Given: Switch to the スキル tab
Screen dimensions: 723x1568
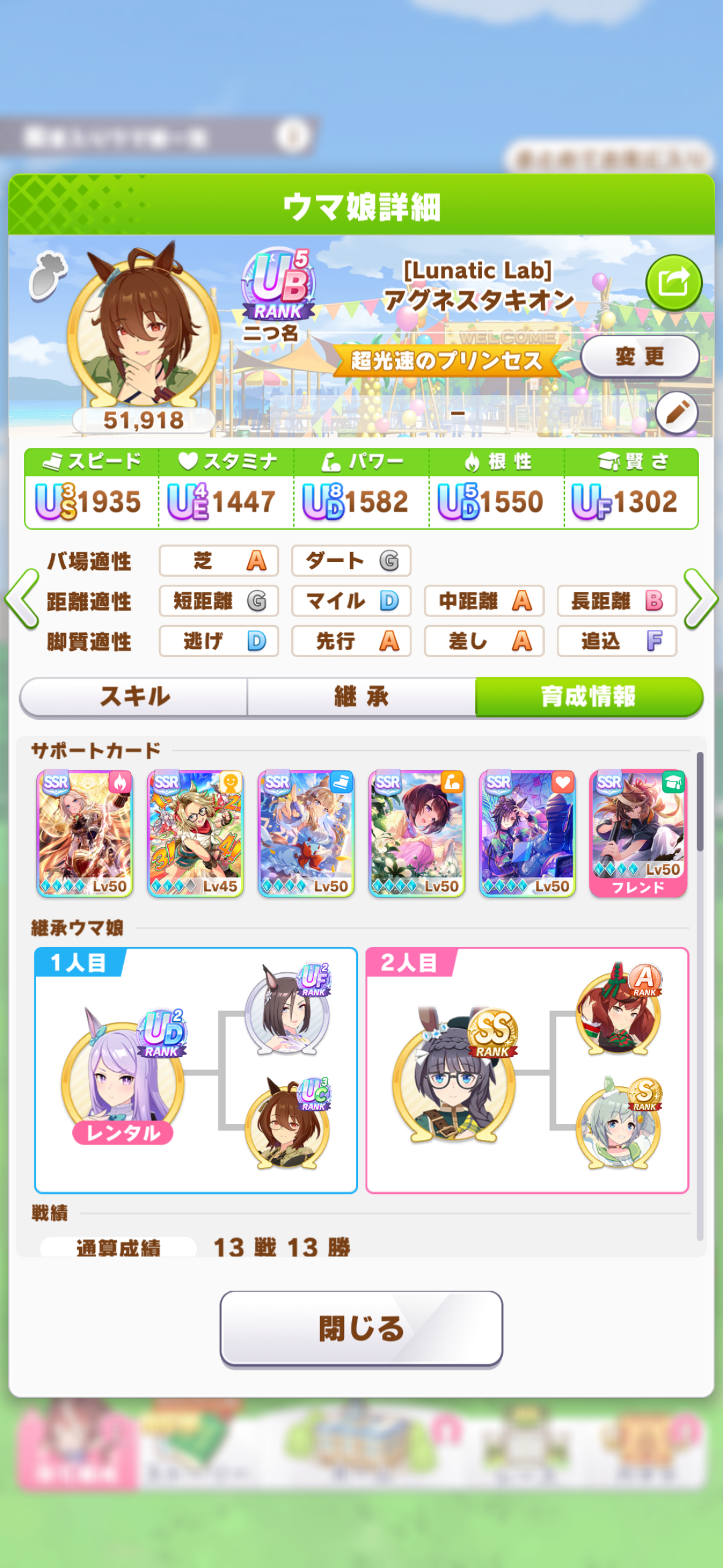Looking at the screenshot, I should (x=134, y=697).
